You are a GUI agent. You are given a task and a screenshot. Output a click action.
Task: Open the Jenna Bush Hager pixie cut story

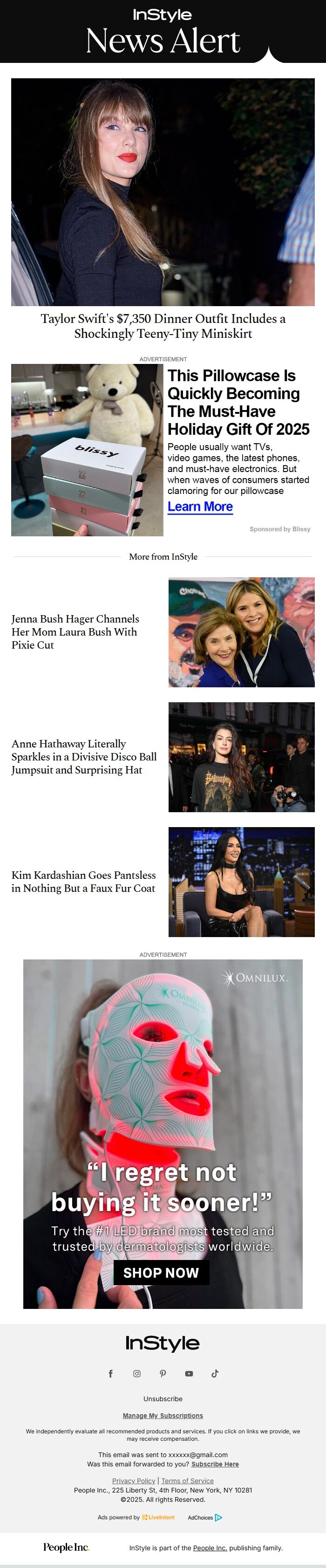[x=75, y=632]
